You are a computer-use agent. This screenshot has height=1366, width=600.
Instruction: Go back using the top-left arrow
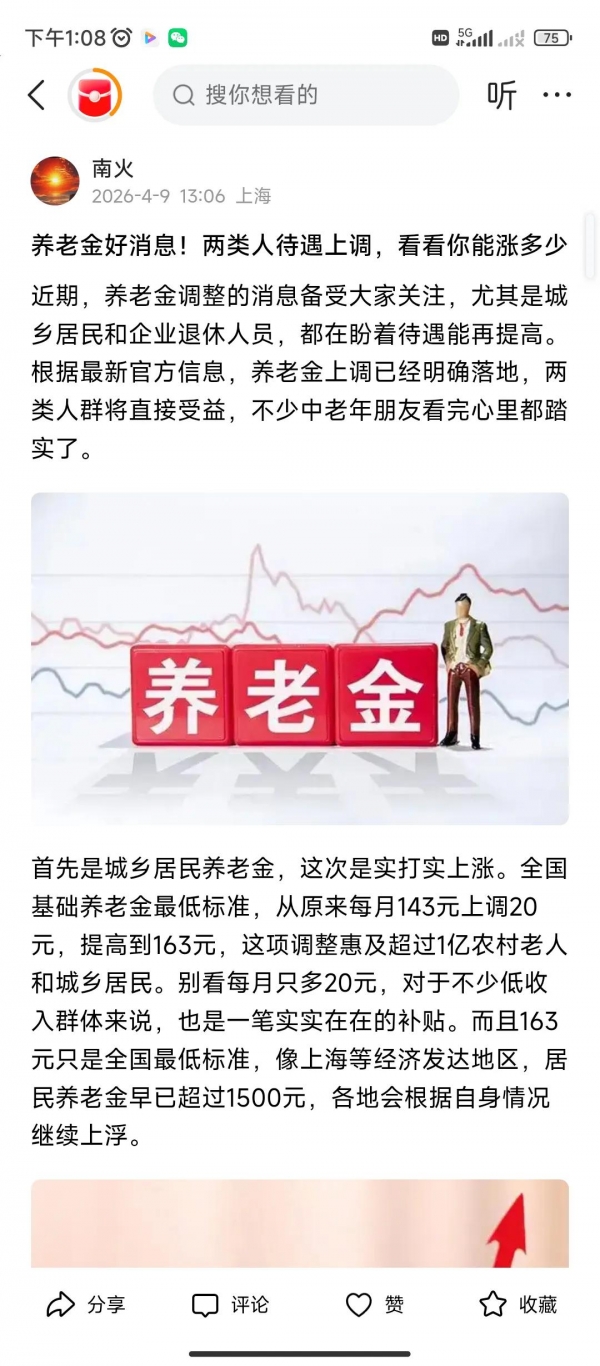tap(37, 96)
